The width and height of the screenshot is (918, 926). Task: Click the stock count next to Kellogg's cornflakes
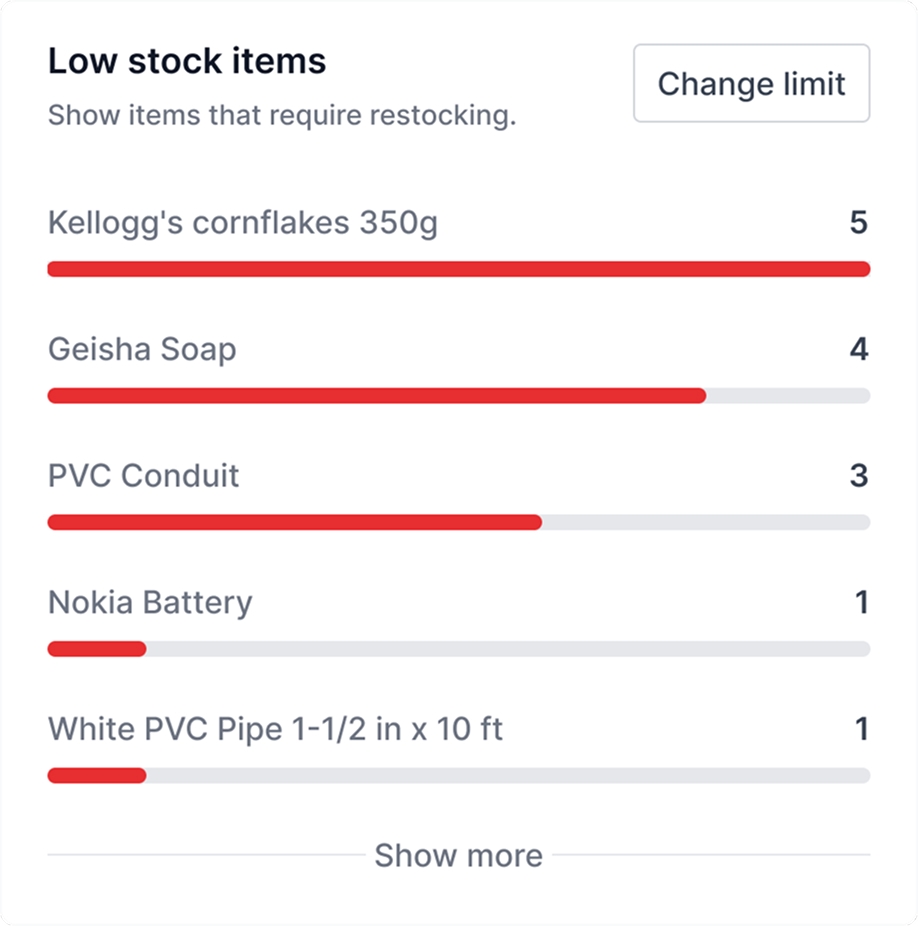861,222
